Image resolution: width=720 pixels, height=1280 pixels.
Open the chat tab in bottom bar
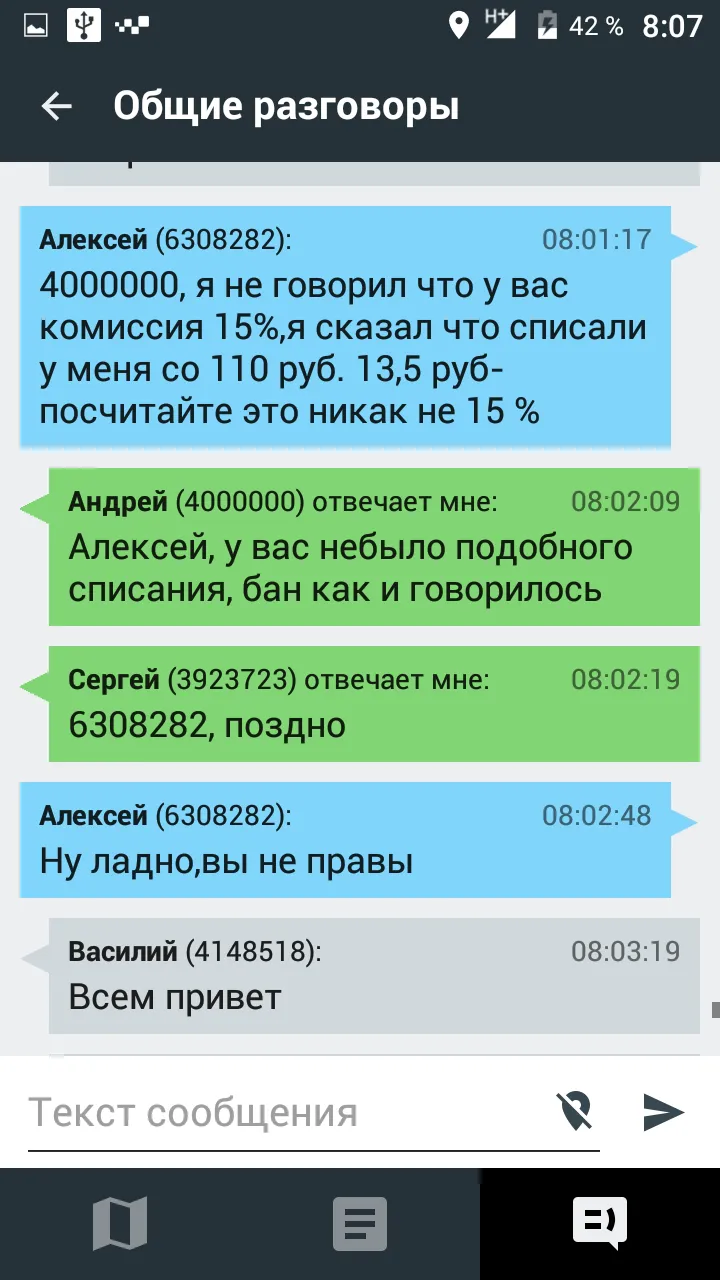600,1223
